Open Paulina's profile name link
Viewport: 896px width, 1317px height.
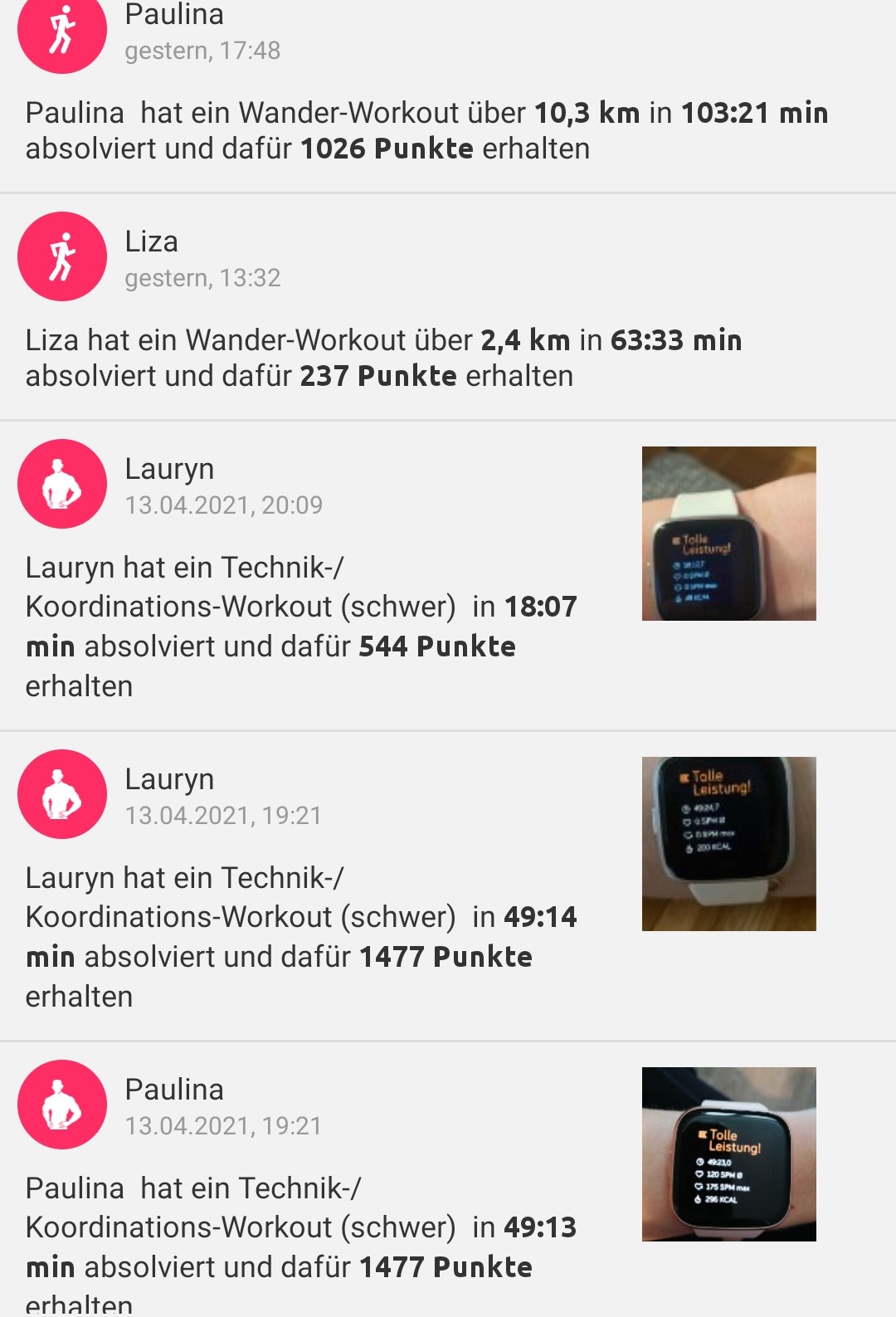click(175, 14)
